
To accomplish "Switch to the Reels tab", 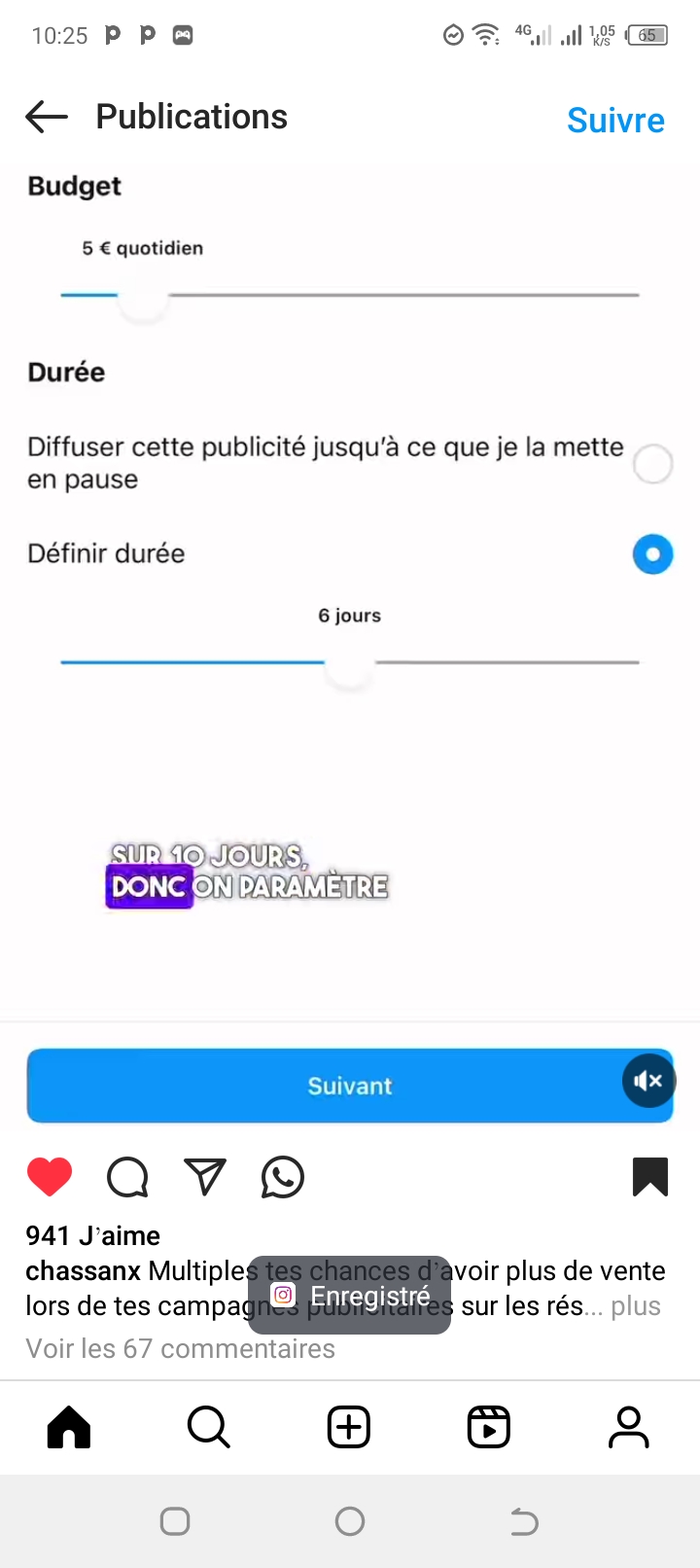I will click(489, 1428).
